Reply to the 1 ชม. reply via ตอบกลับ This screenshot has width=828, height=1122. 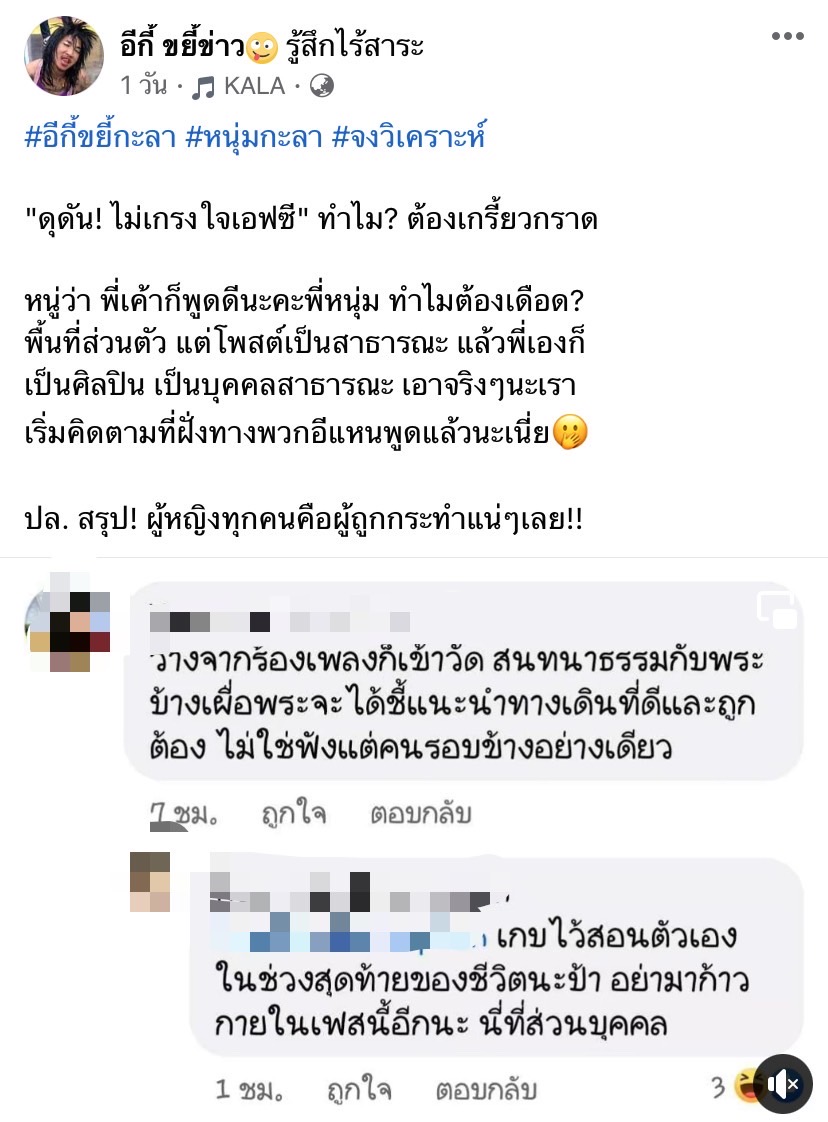(487, 1089)
